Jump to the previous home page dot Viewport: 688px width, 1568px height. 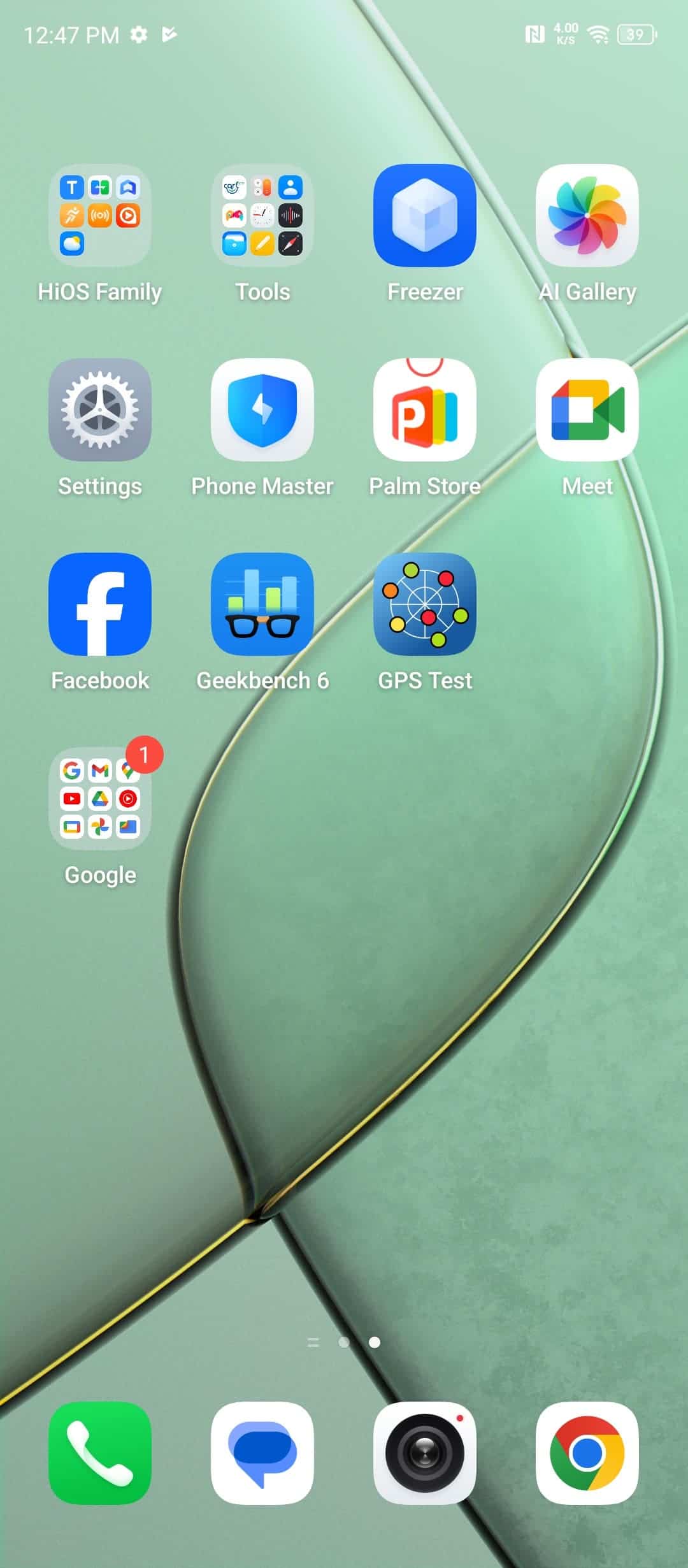344,1342
